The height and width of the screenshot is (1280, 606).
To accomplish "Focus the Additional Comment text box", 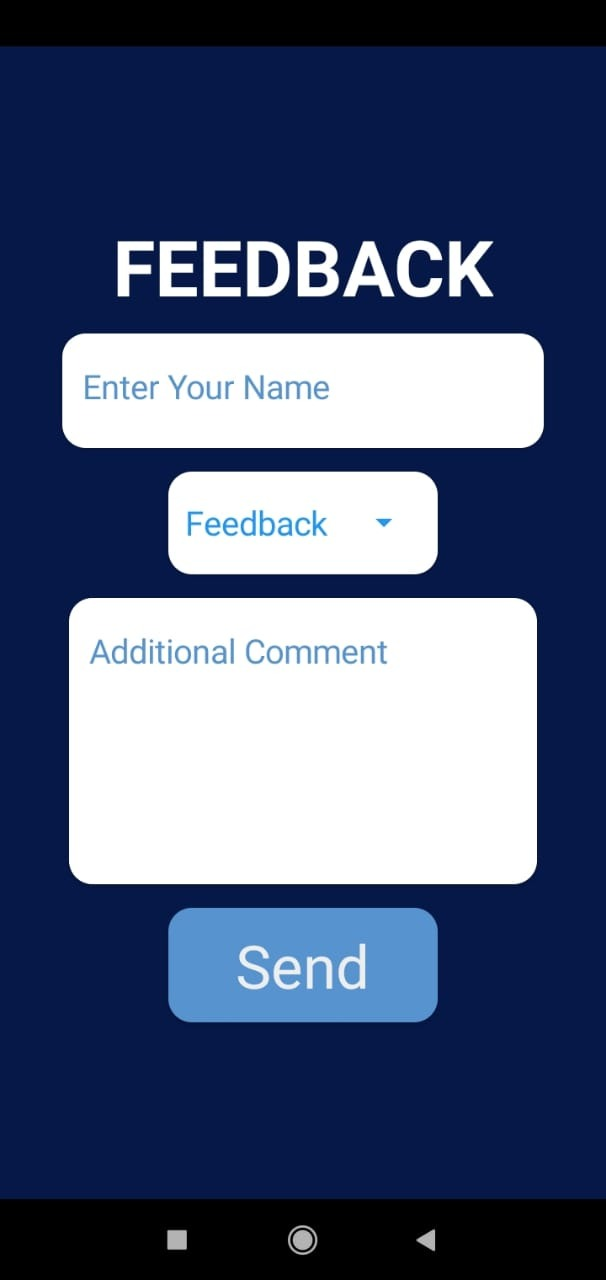I will click(x=302, y=740).
